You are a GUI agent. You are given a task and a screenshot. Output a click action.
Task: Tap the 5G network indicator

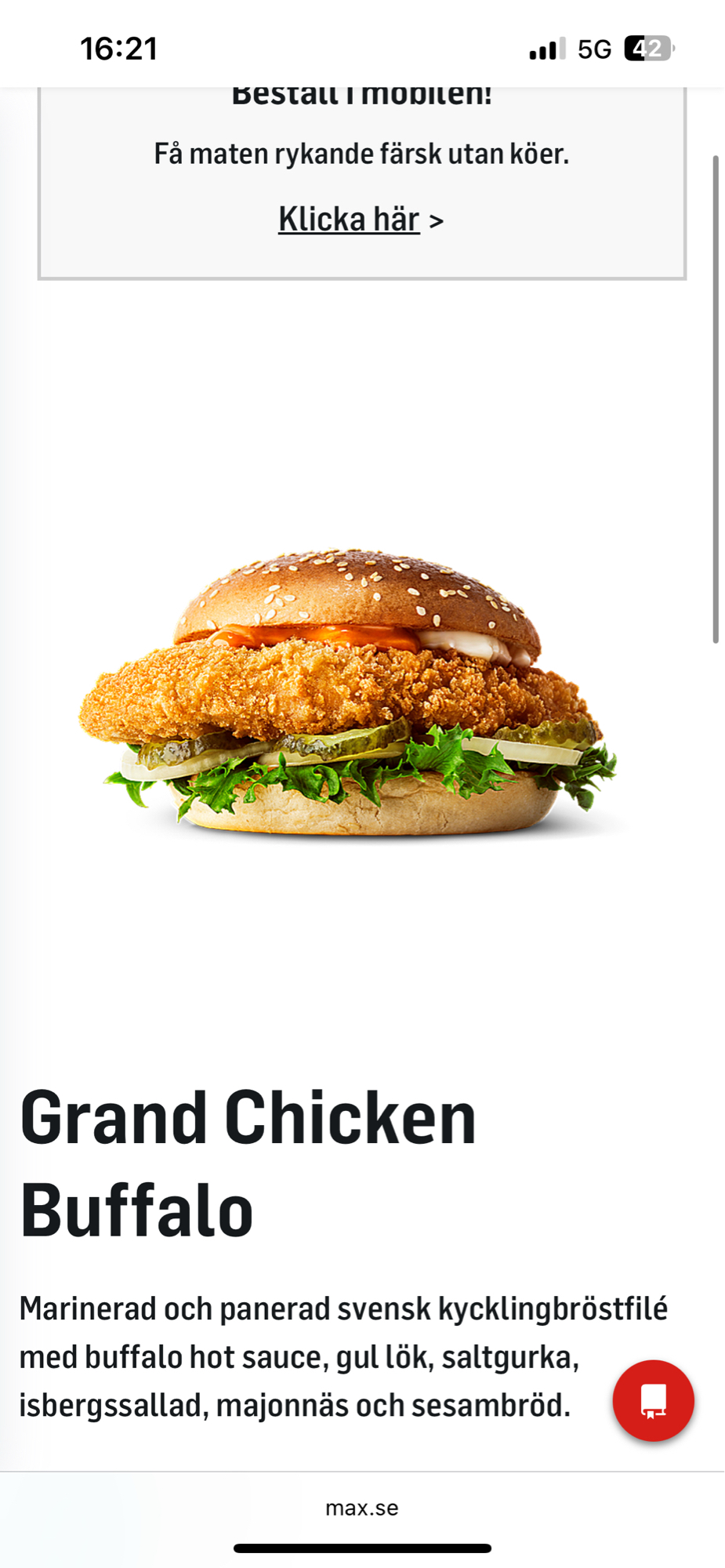(x=594, y=49)
